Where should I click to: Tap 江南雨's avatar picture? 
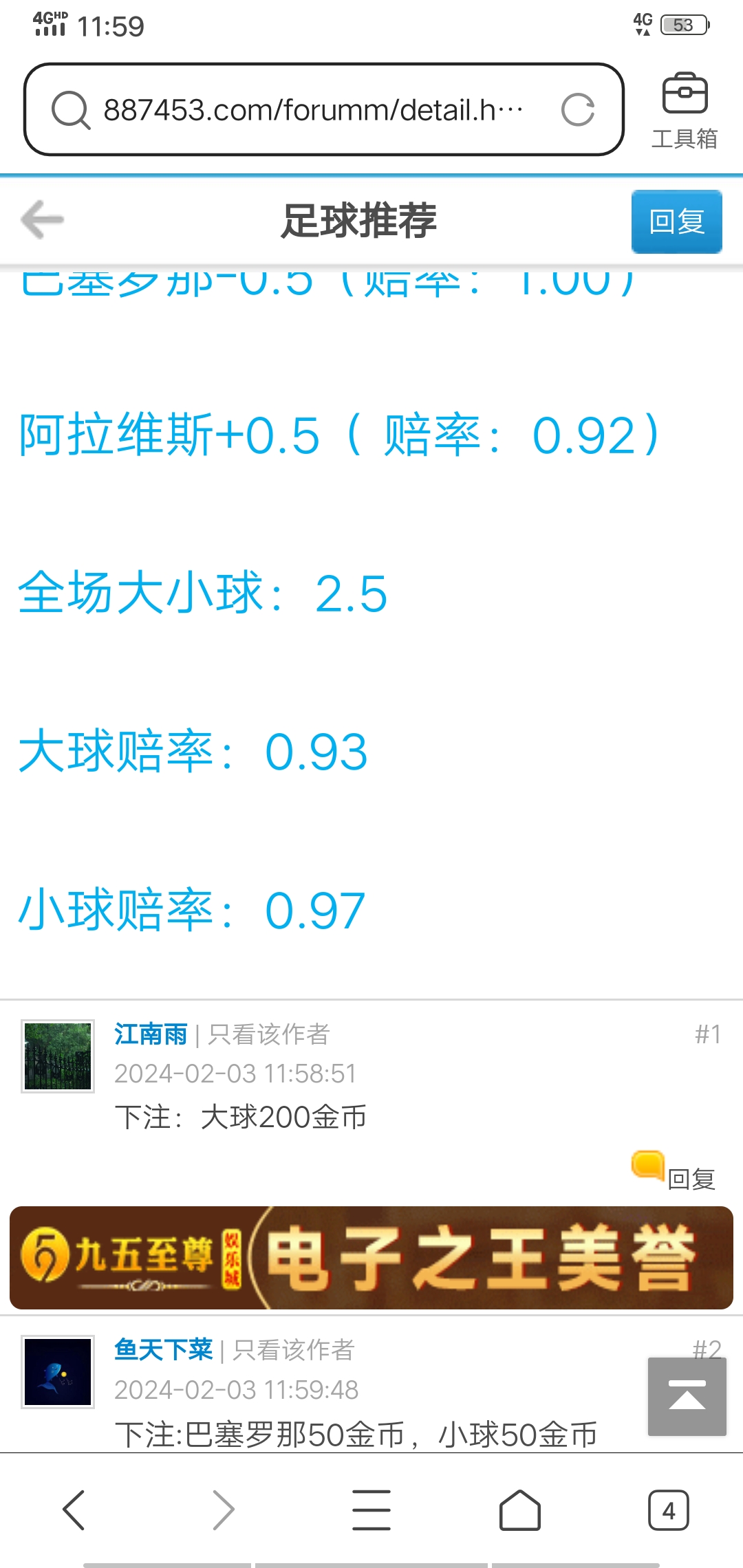click(x=58, y=1056)
